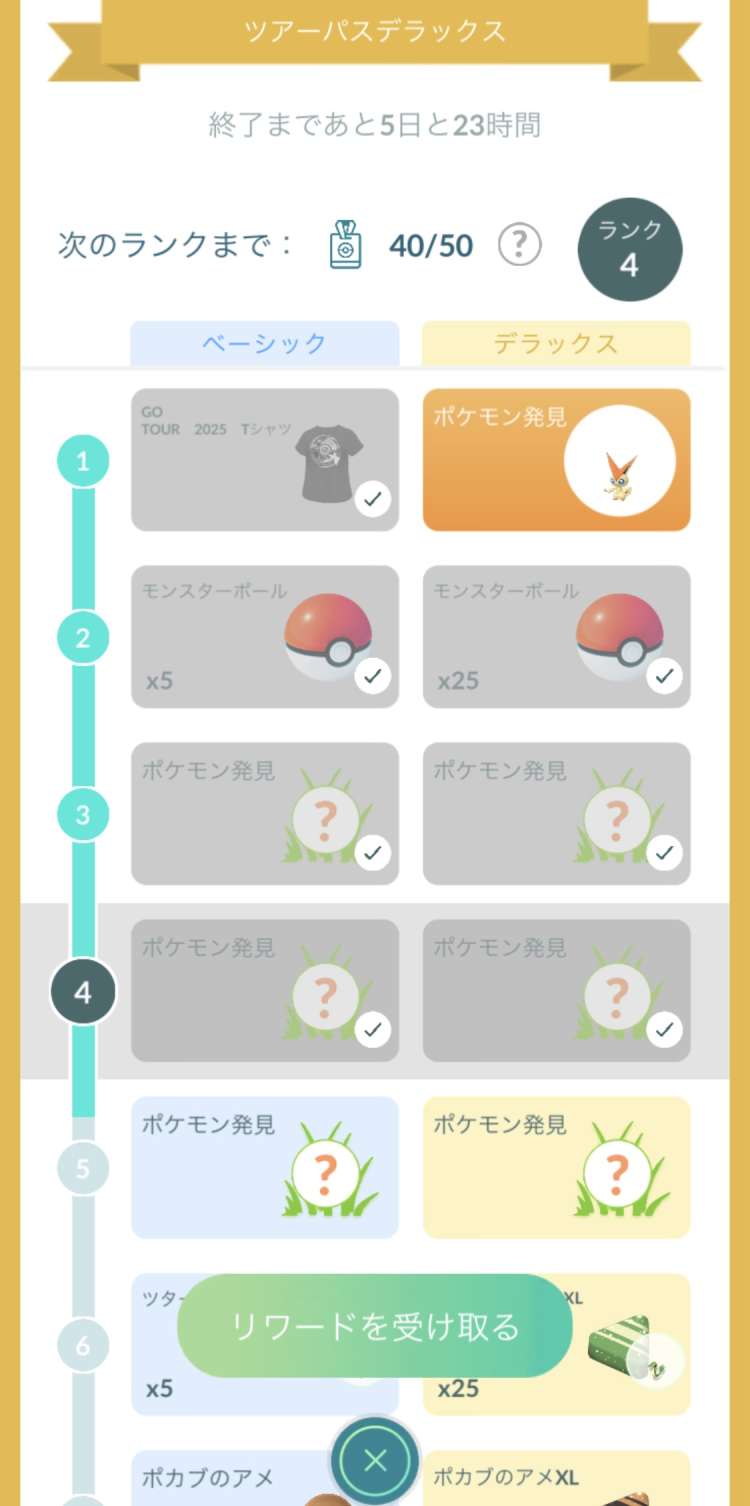Open rank 3 basic ポケモン発見 card
This screenshot has width=750, height=1506.
click(265, 814)
